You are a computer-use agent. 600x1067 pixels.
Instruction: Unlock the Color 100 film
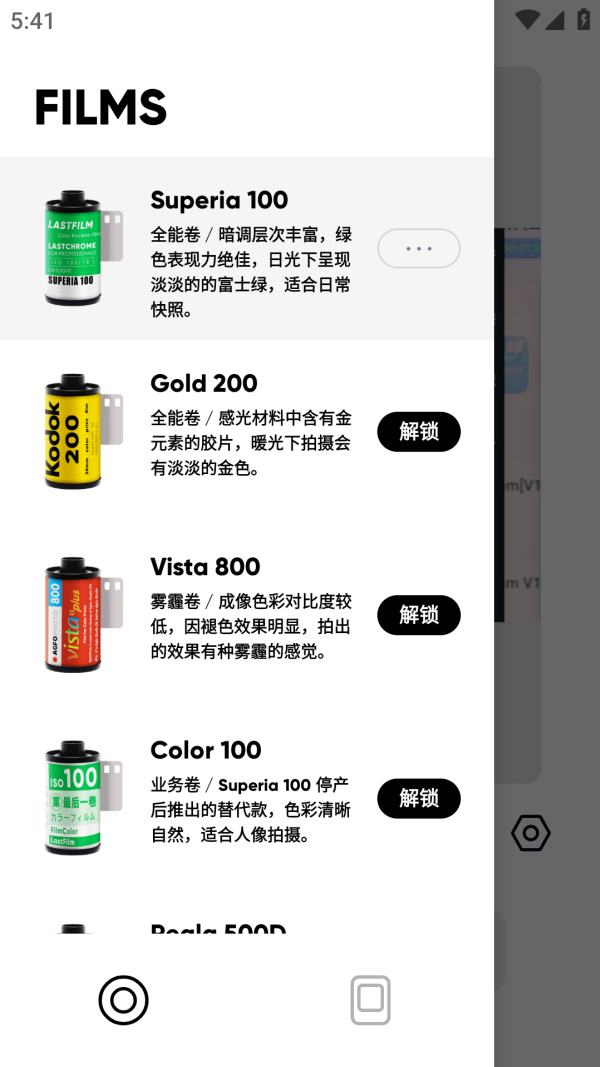[x=418, y=798]
